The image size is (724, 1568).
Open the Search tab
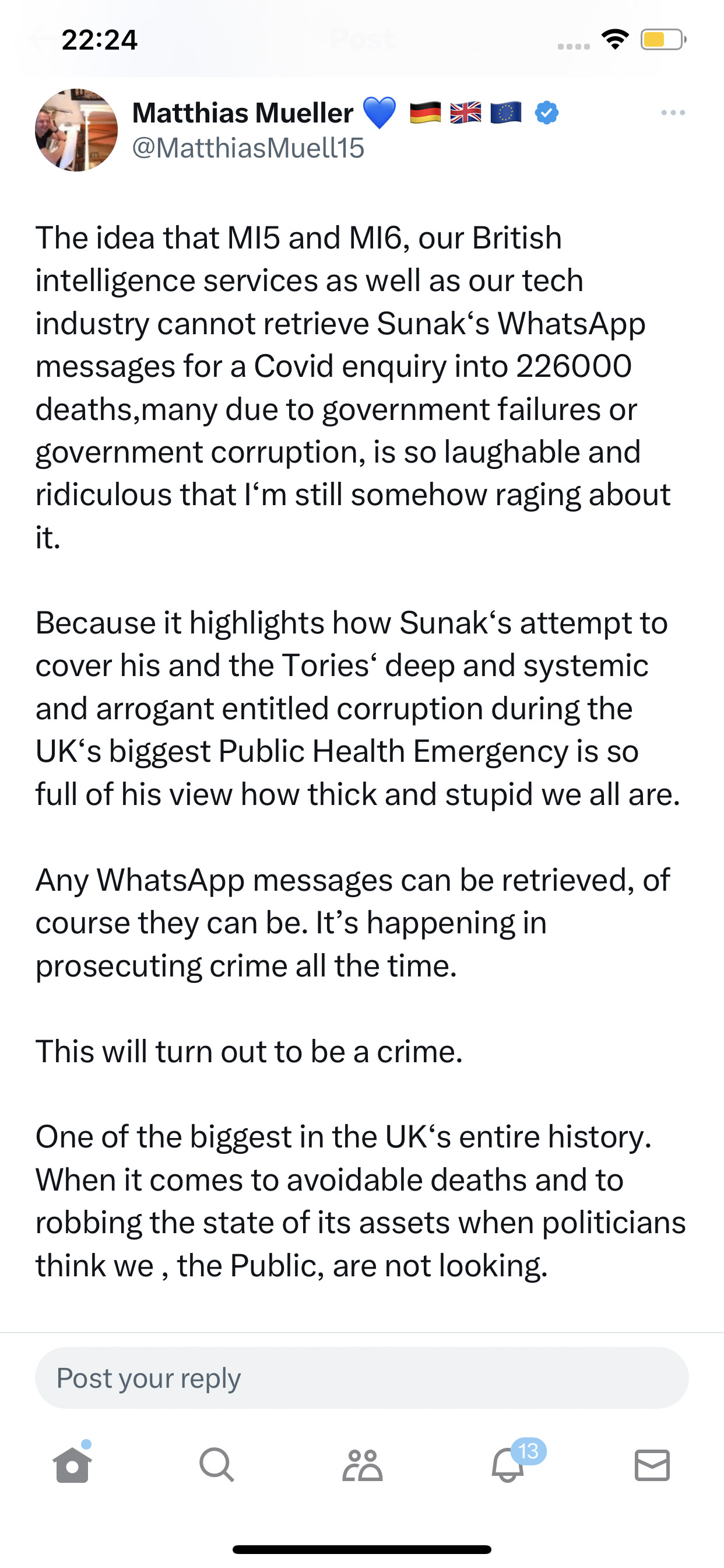[x=217, y=1465]
